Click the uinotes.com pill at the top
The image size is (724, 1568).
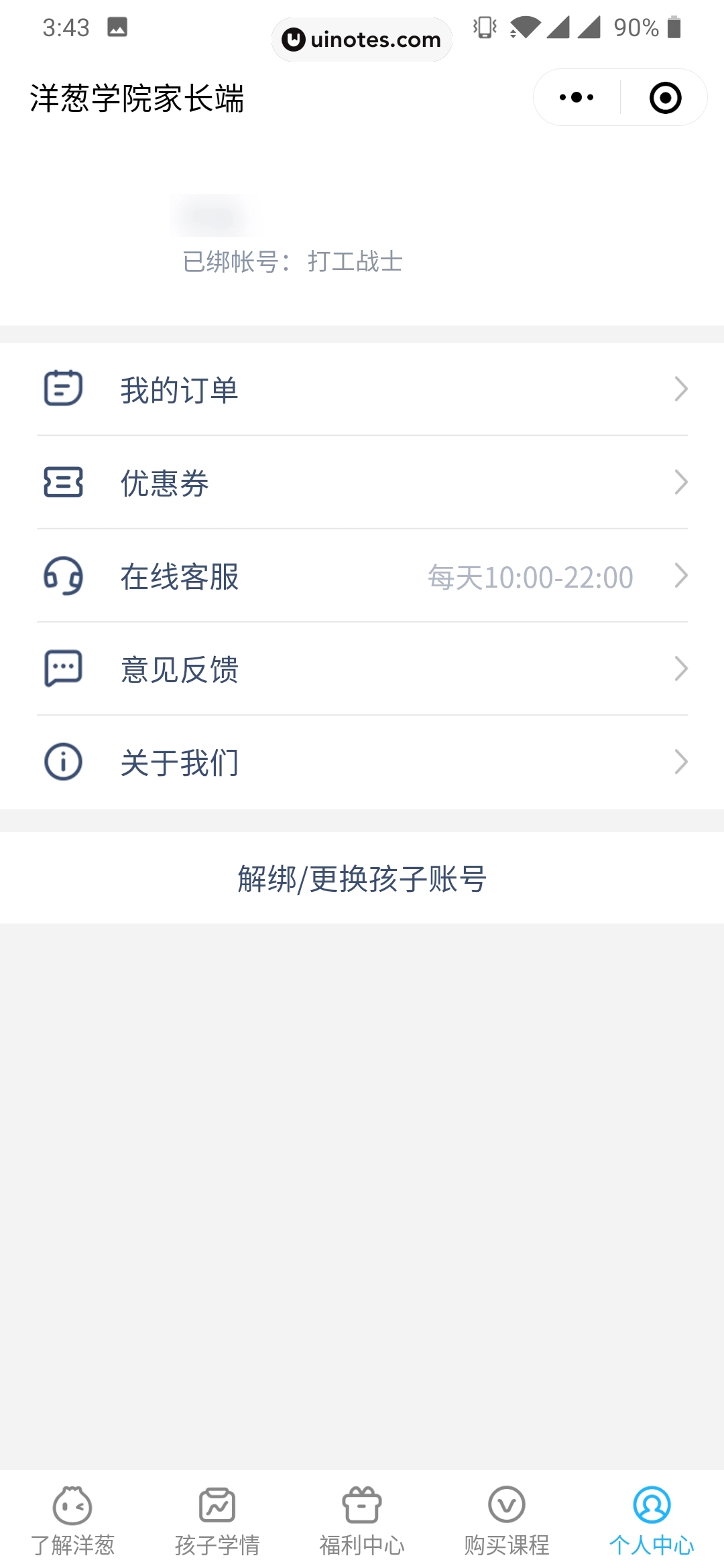coord(361,39)
